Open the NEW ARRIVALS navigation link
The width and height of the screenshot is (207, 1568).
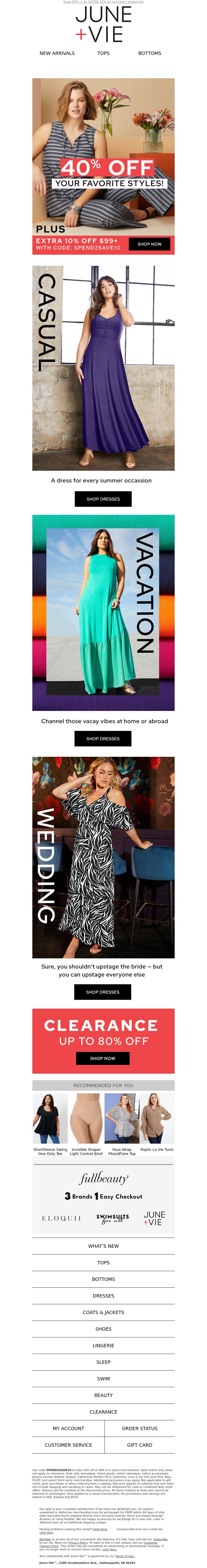pyautogui.click(x=57, y=53)
